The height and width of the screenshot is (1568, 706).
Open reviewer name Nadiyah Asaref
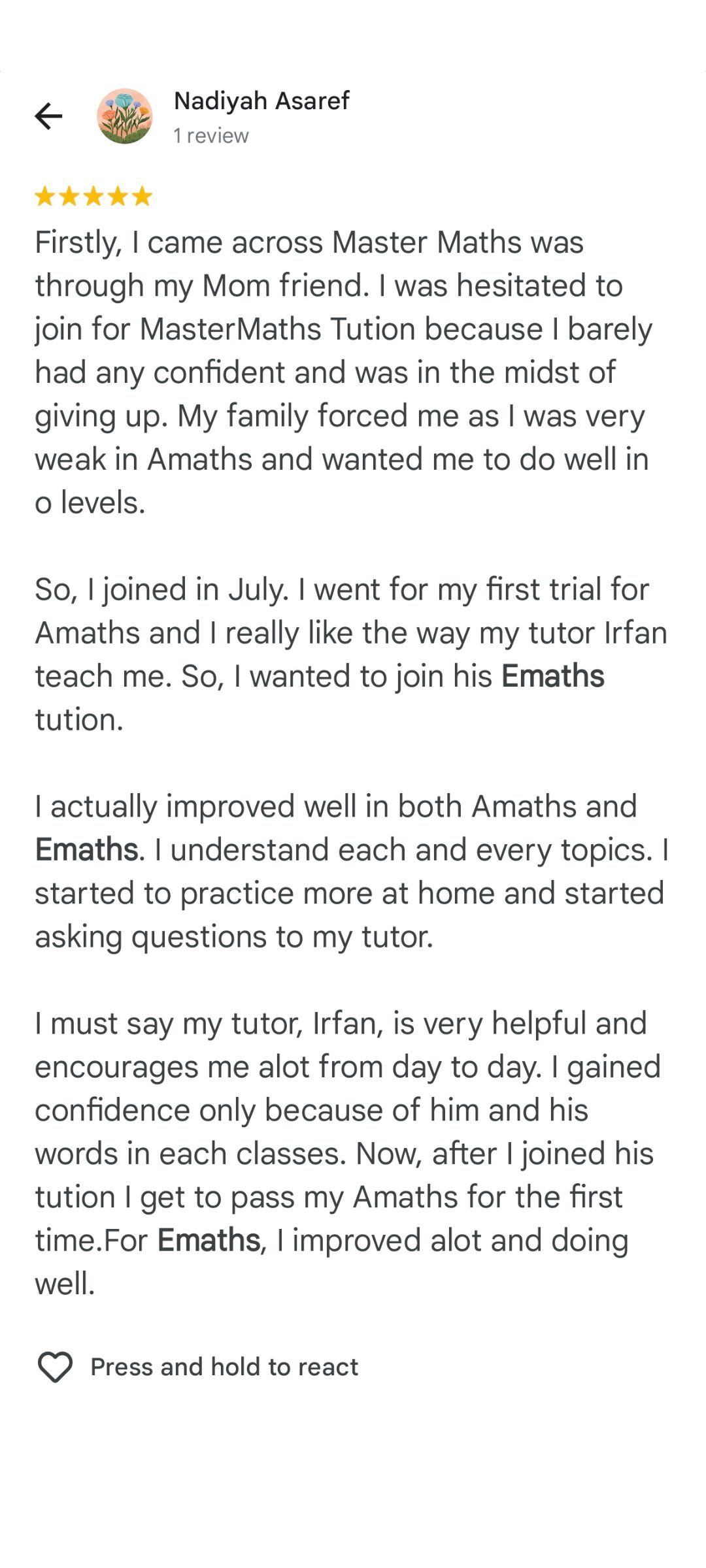tap(261, 101)
